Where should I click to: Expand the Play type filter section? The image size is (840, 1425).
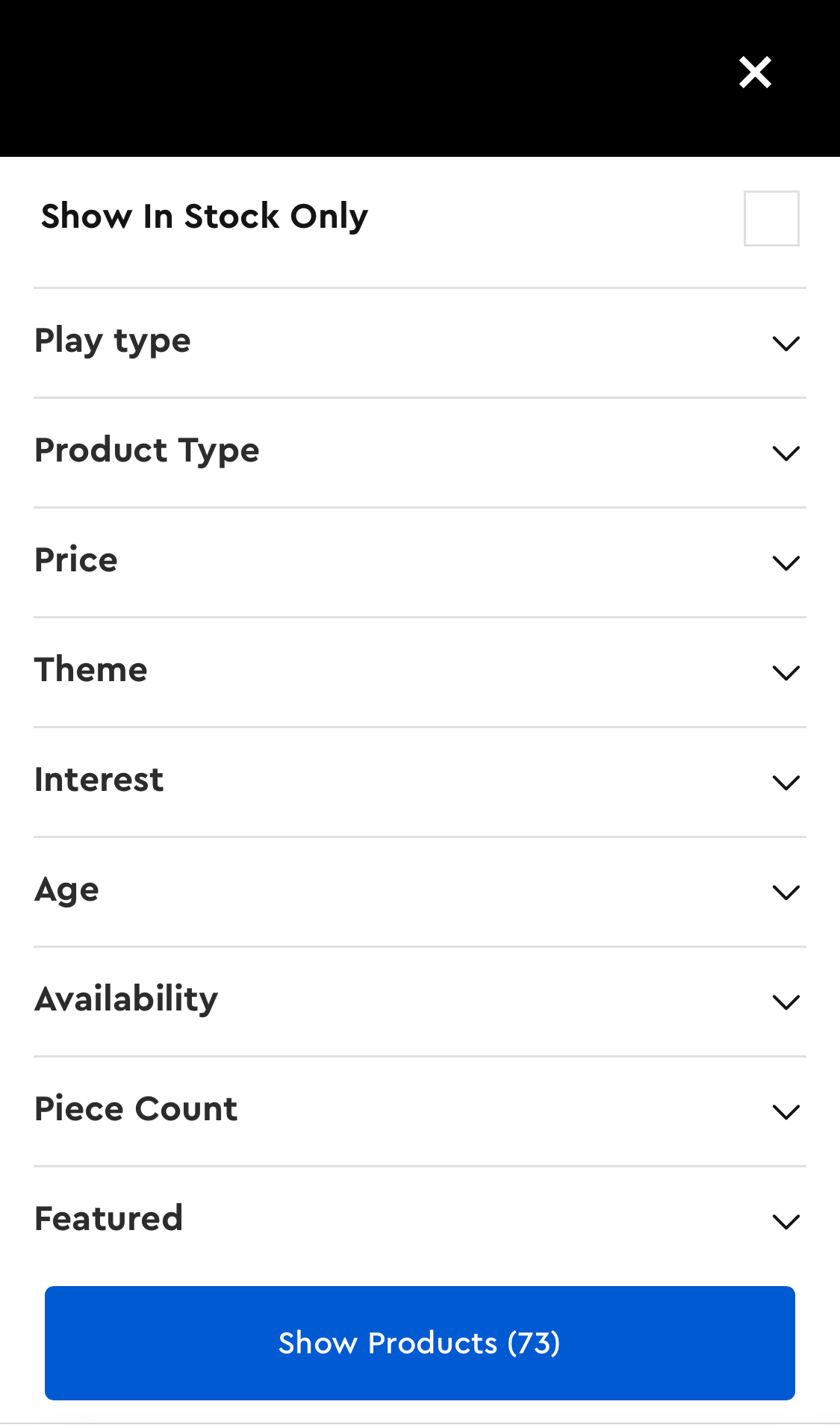click(420, 343)
